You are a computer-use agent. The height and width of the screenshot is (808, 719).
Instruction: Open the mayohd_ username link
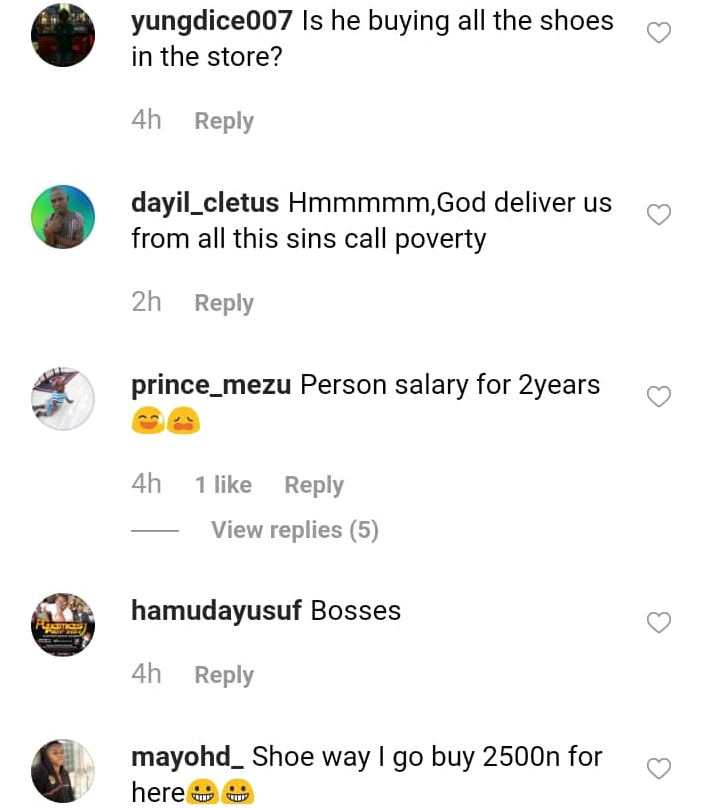(187, 757)
